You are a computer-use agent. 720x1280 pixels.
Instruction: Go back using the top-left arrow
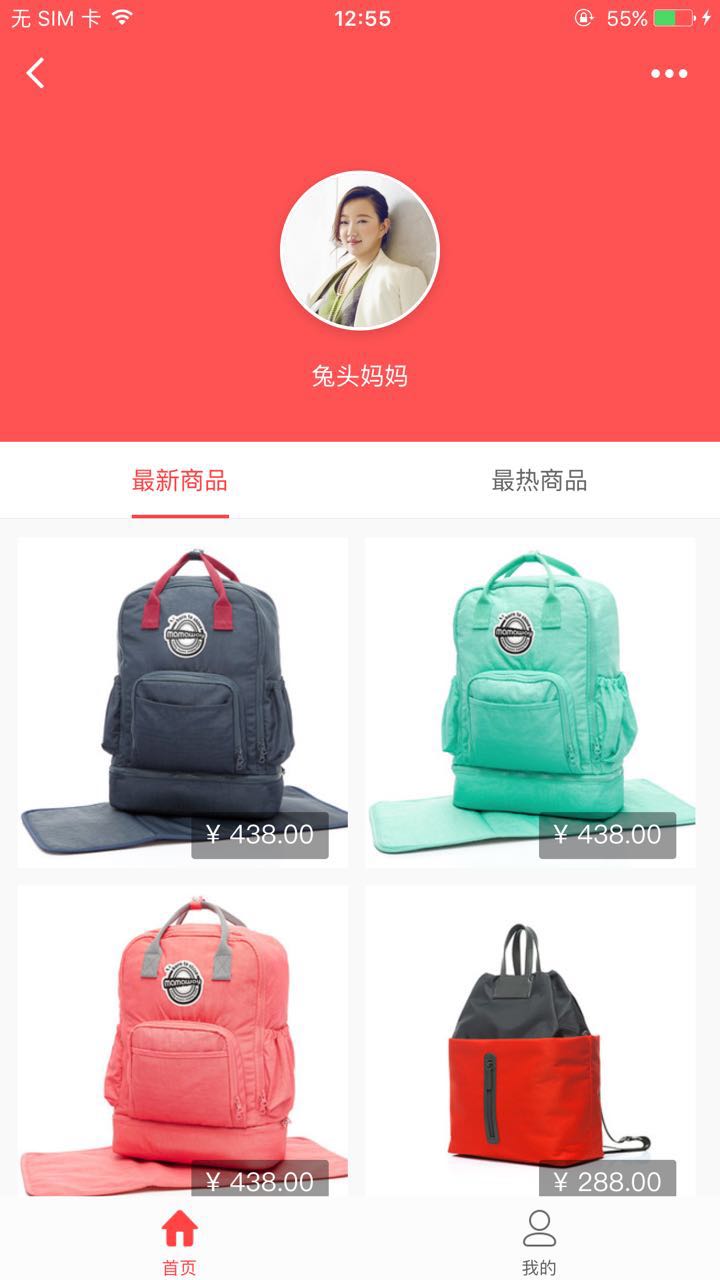(36, 73)
